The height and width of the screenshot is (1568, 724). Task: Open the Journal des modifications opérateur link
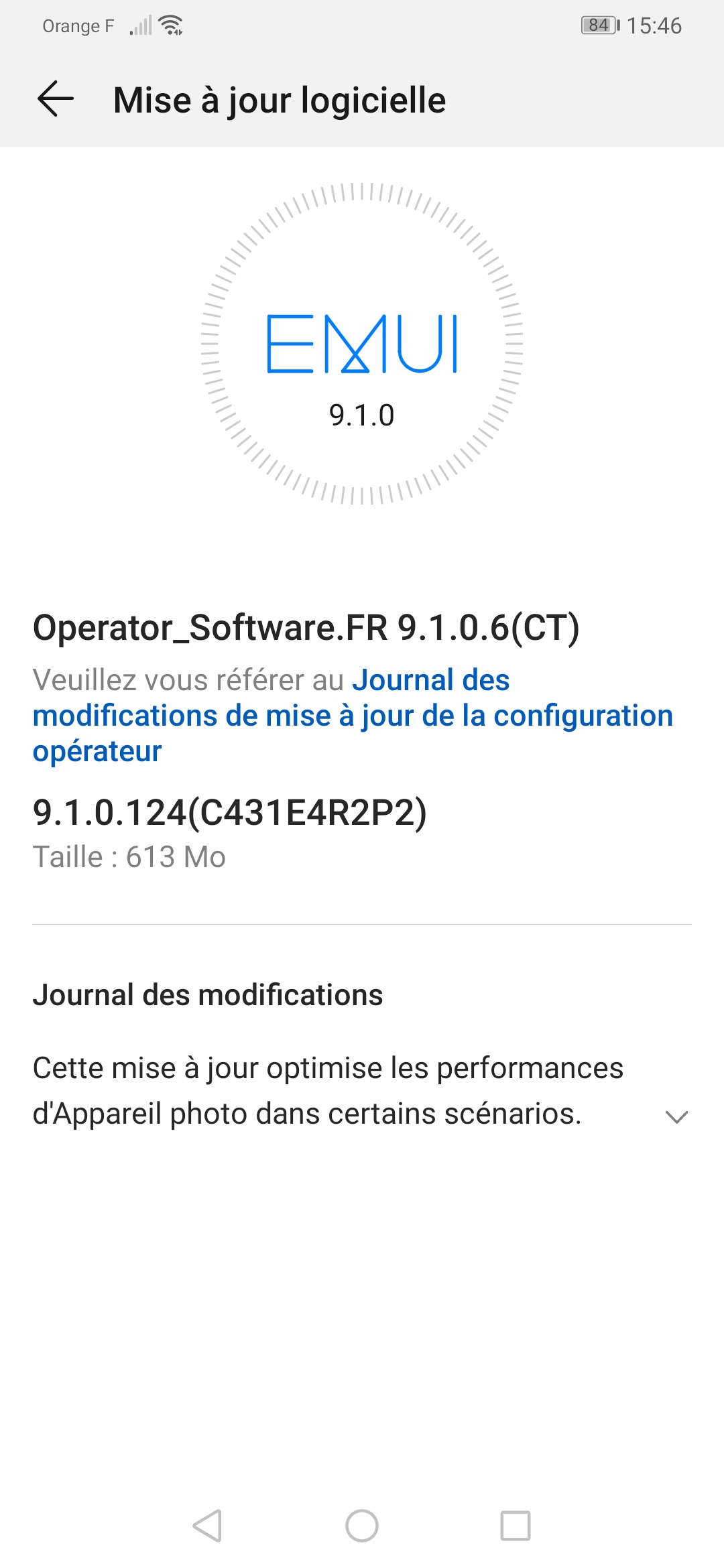353,716
